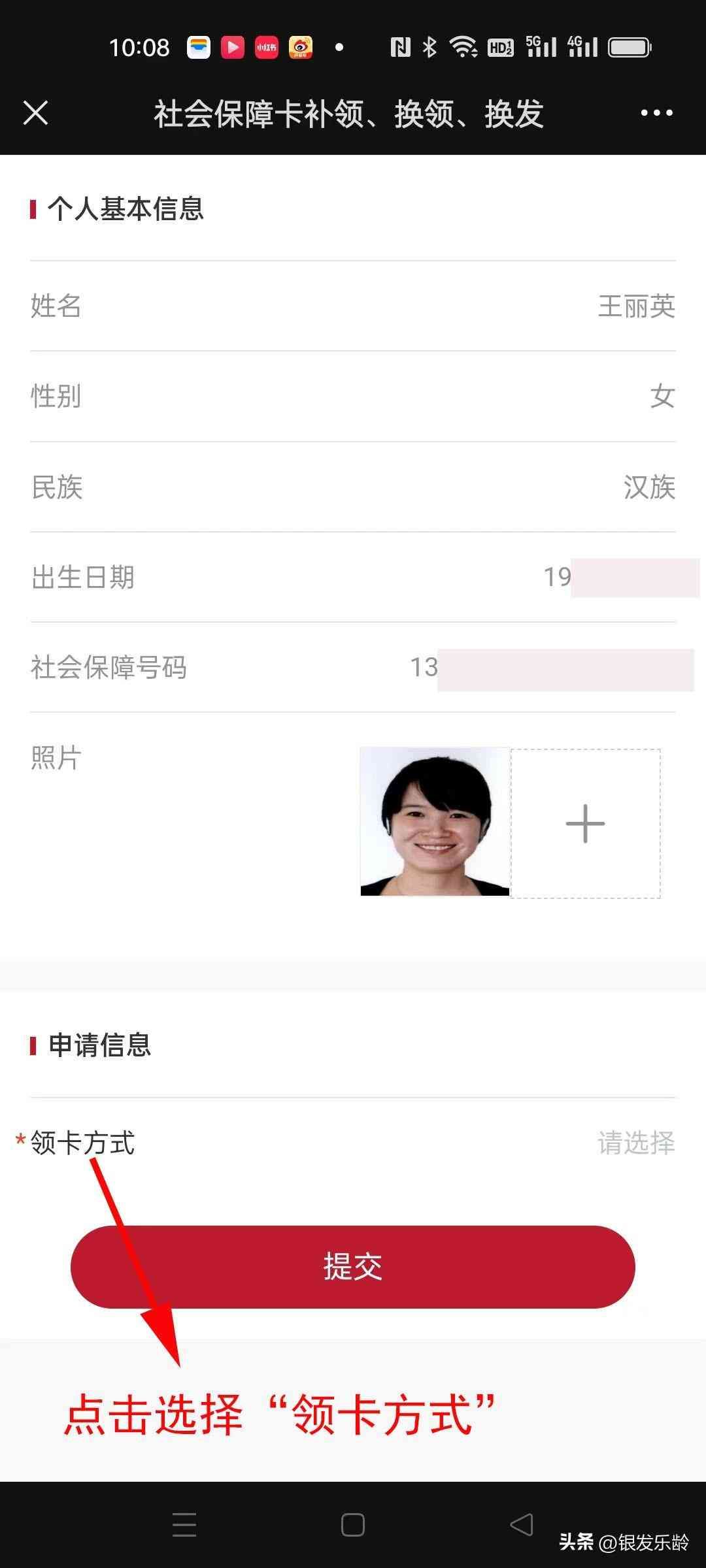706x1568 pixels.
Task: Close the 社会保障卡 page with the X
Action: (x=37, y=113)
